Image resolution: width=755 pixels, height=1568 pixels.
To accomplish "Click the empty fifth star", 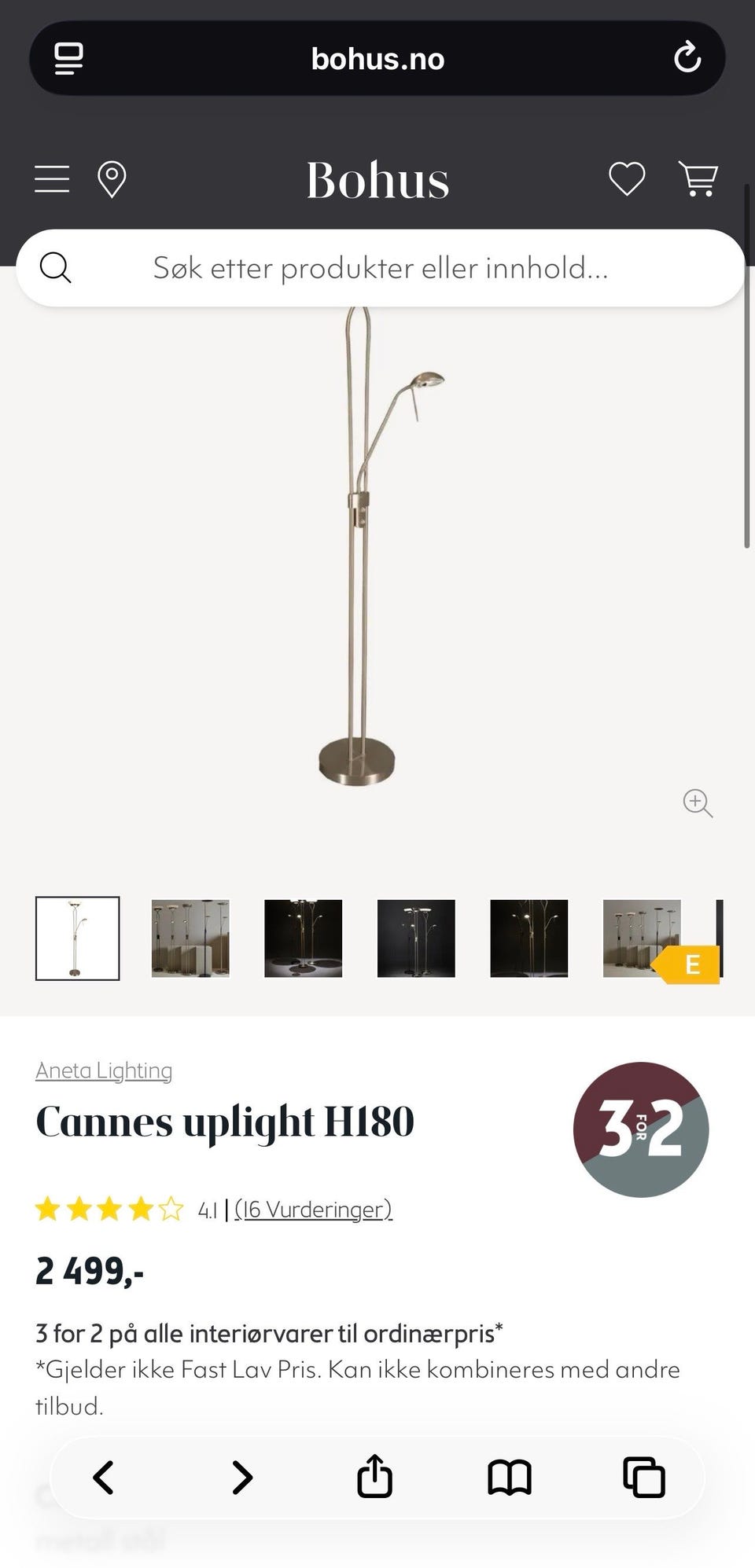I will 172,1209.
